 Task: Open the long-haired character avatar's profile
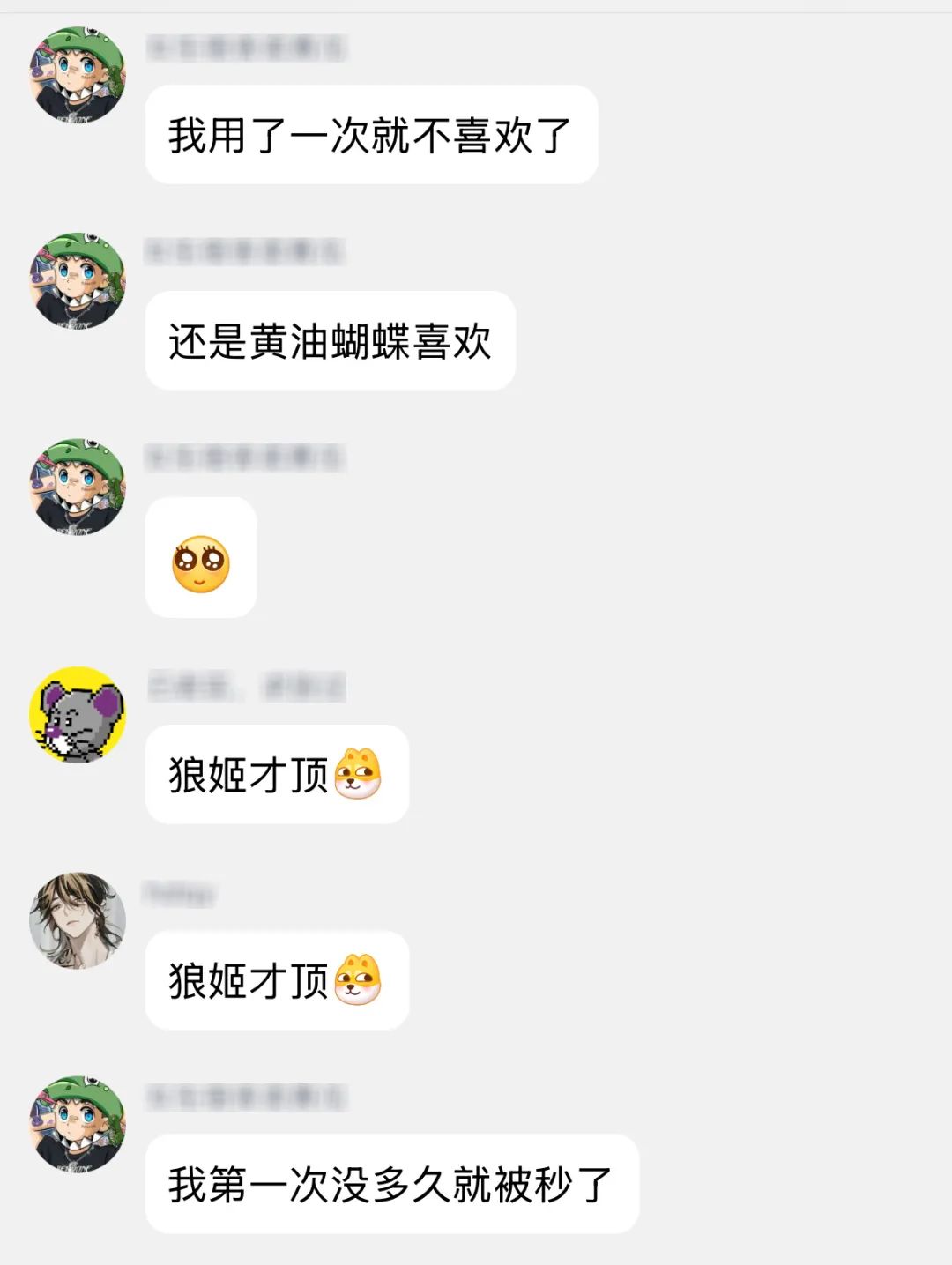tap(78, 920)
